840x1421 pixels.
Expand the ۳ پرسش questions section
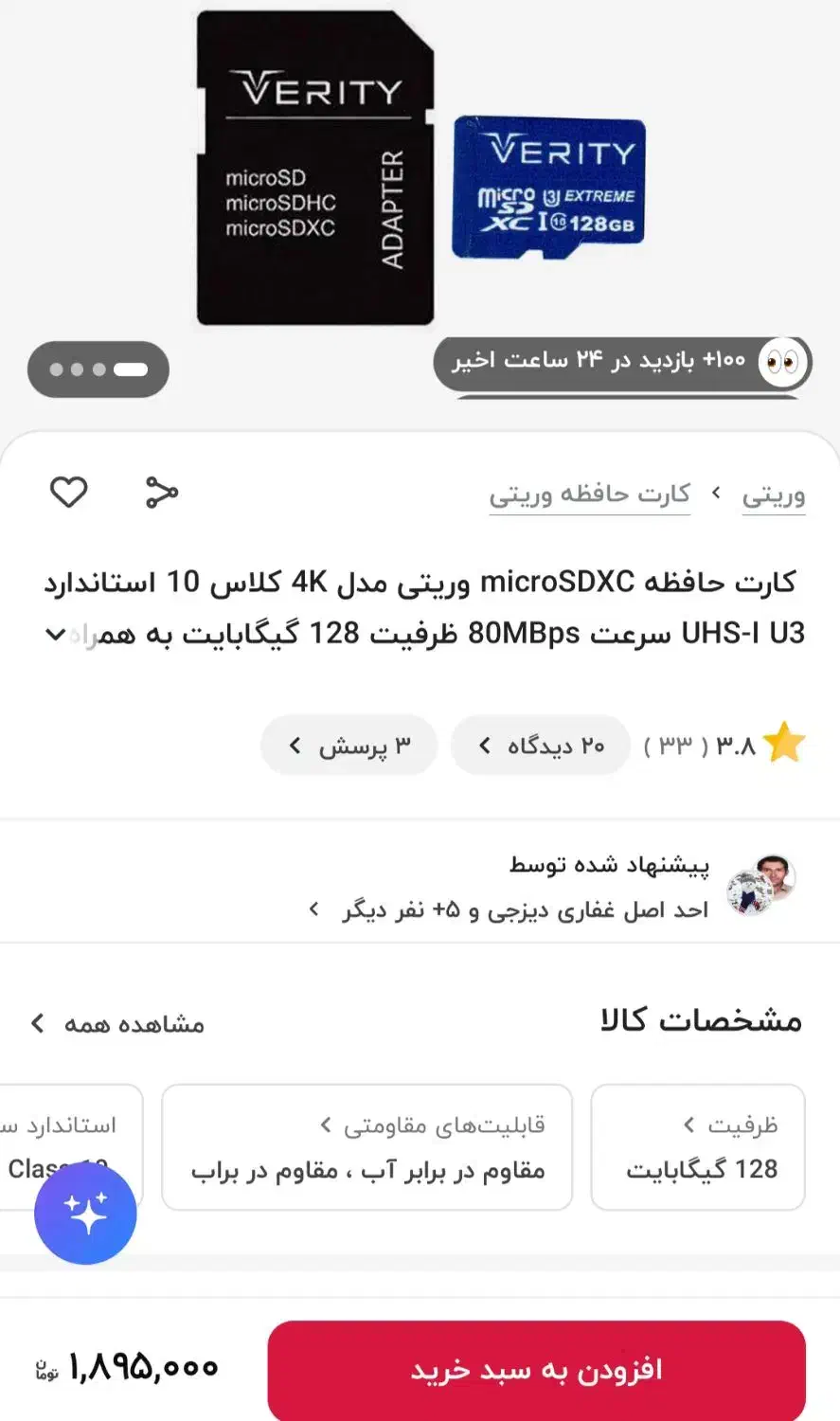tap(349, 745)
